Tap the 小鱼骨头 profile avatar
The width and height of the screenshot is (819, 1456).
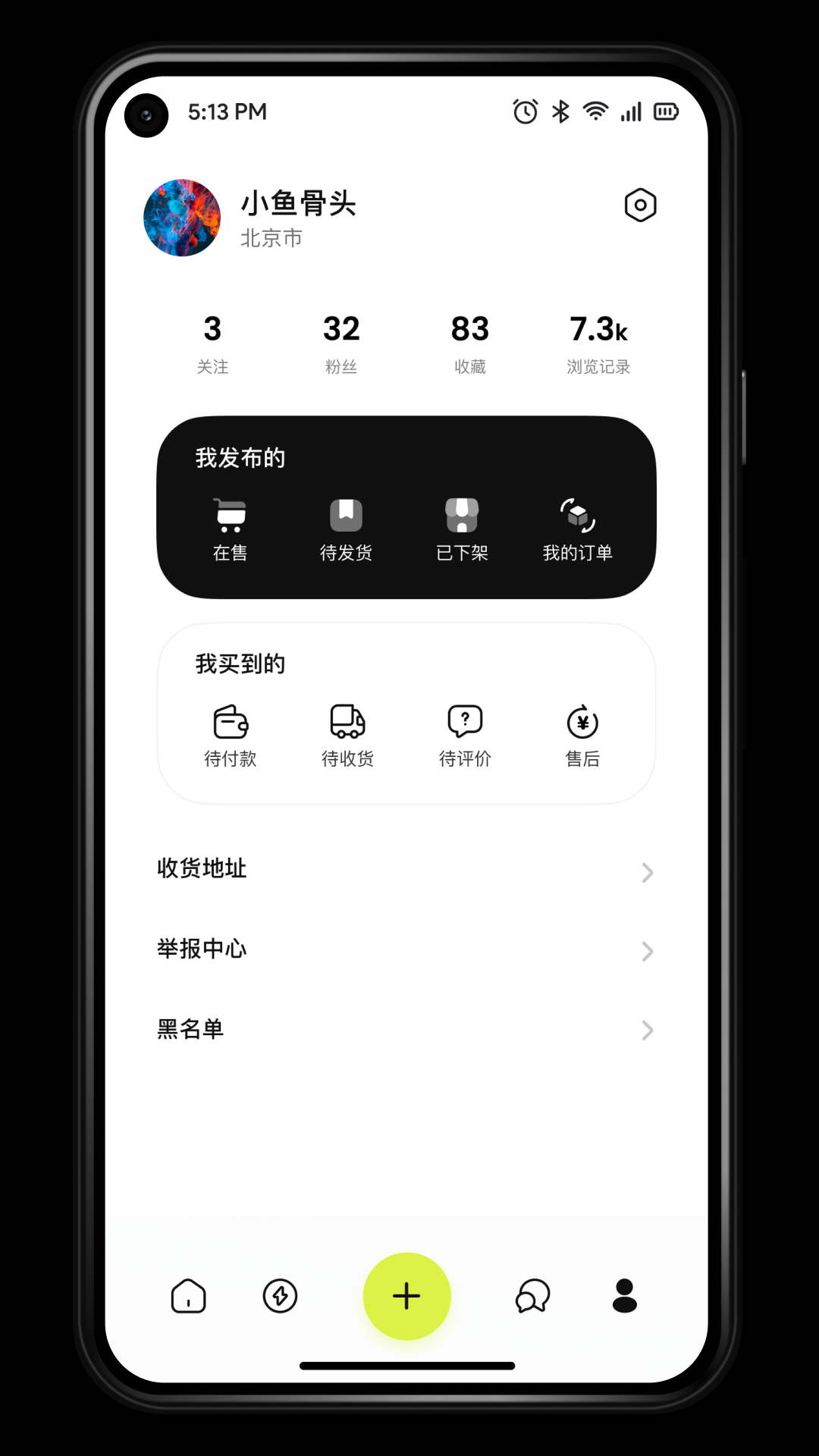point(182,218)
